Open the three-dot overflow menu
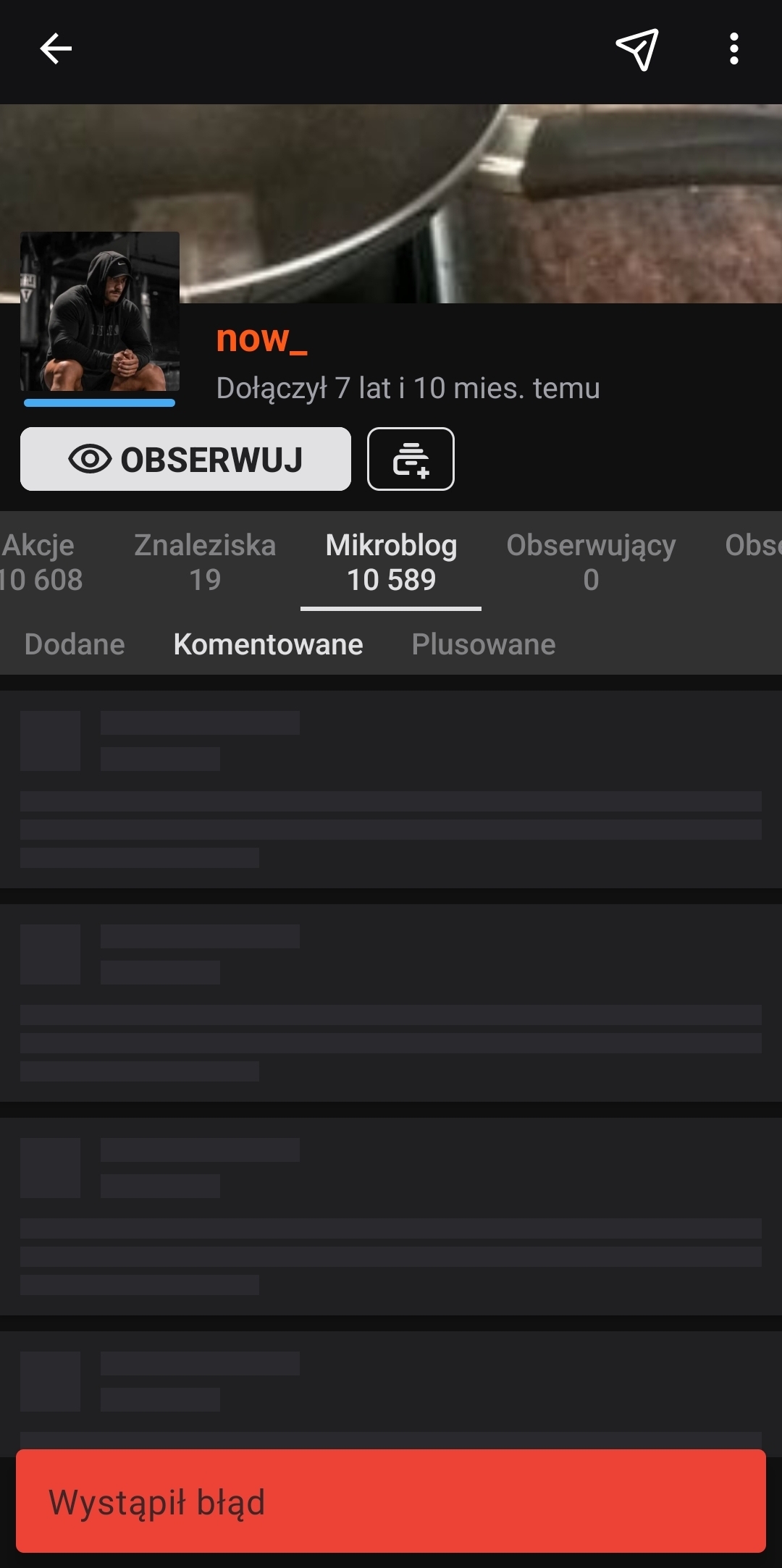782x1568 pixels. tap(733, 49)
